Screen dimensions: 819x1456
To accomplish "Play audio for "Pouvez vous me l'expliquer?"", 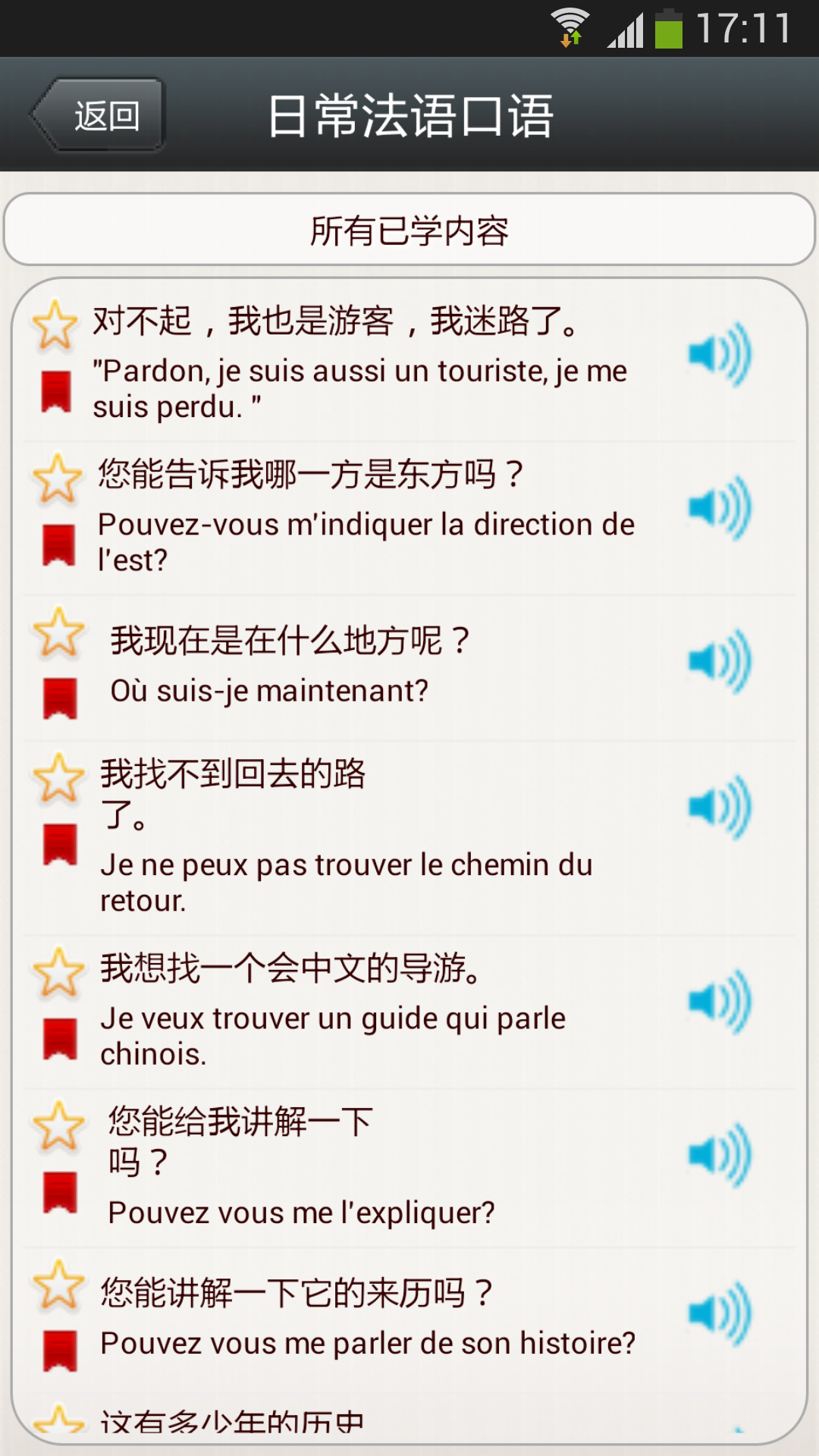I will 720,1155.
